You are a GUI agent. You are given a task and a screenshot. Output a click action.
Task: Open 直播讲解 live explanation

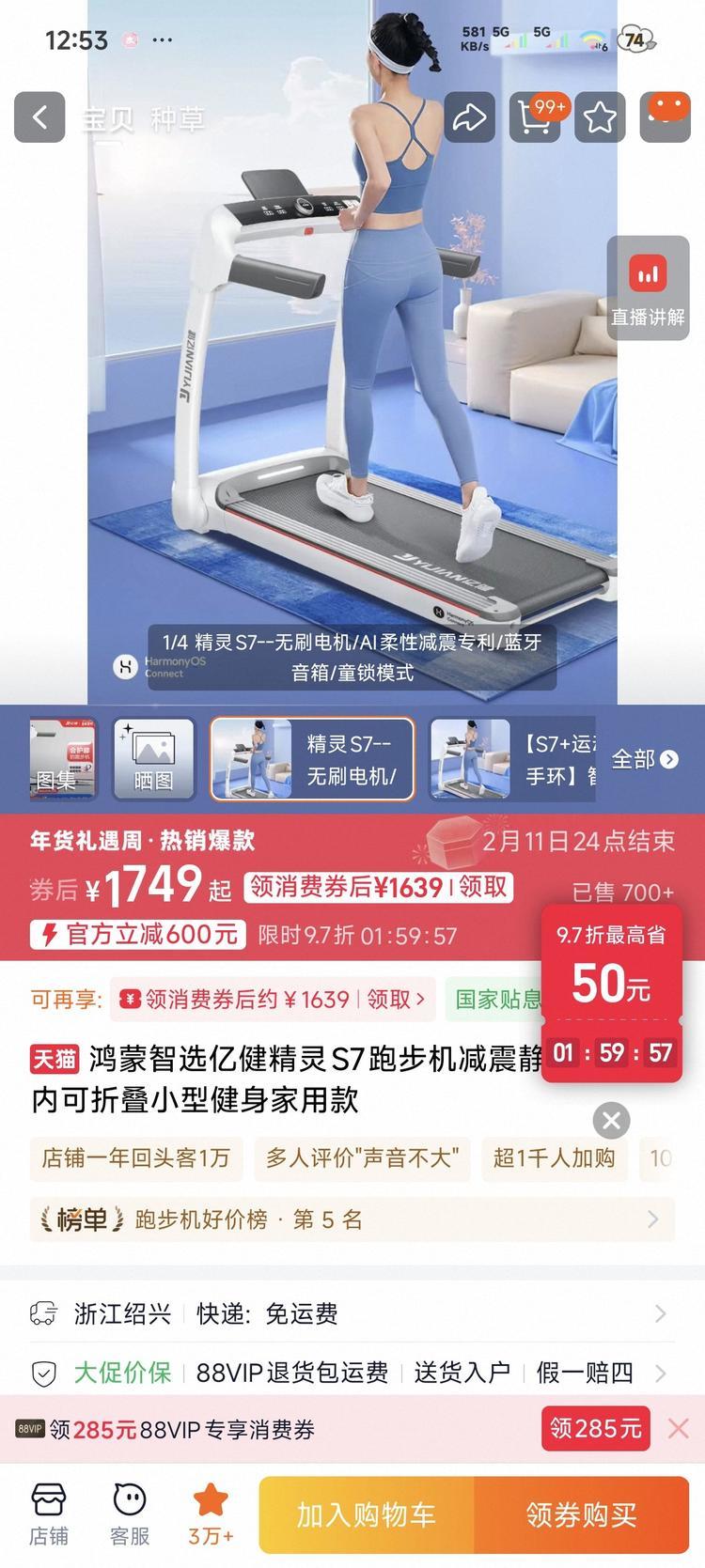(x=648, y=288)
